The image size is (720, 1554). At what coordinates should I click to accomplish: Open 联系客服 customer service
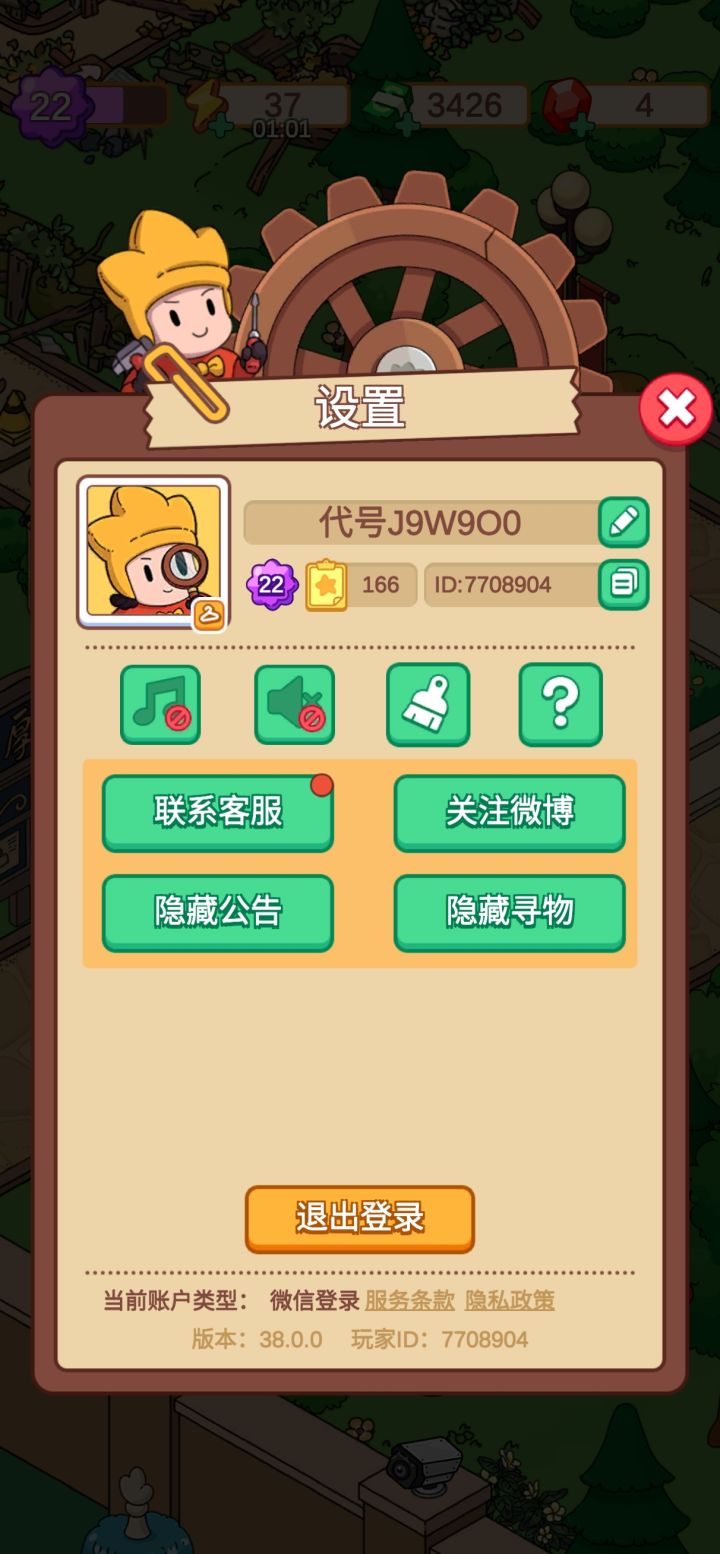(x=217, y=813)
